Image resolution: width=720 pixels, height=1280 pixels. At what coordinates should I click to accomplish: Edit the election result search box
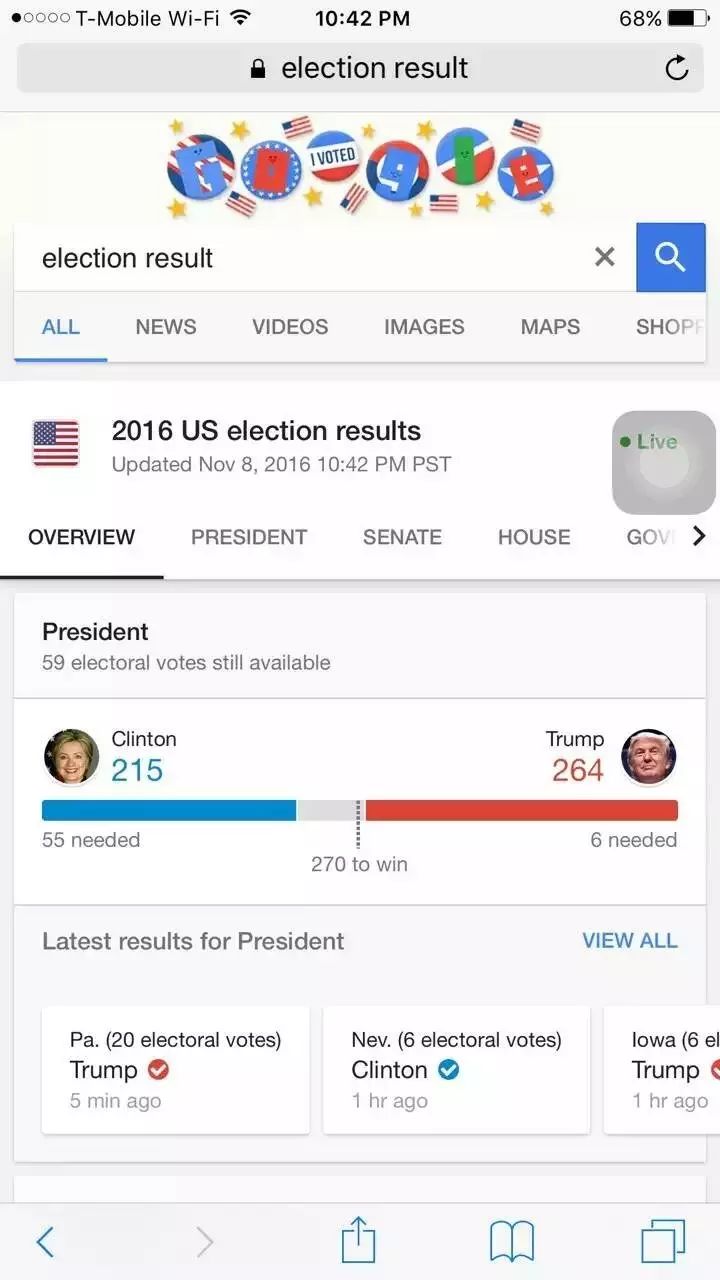tap(300, 258)
